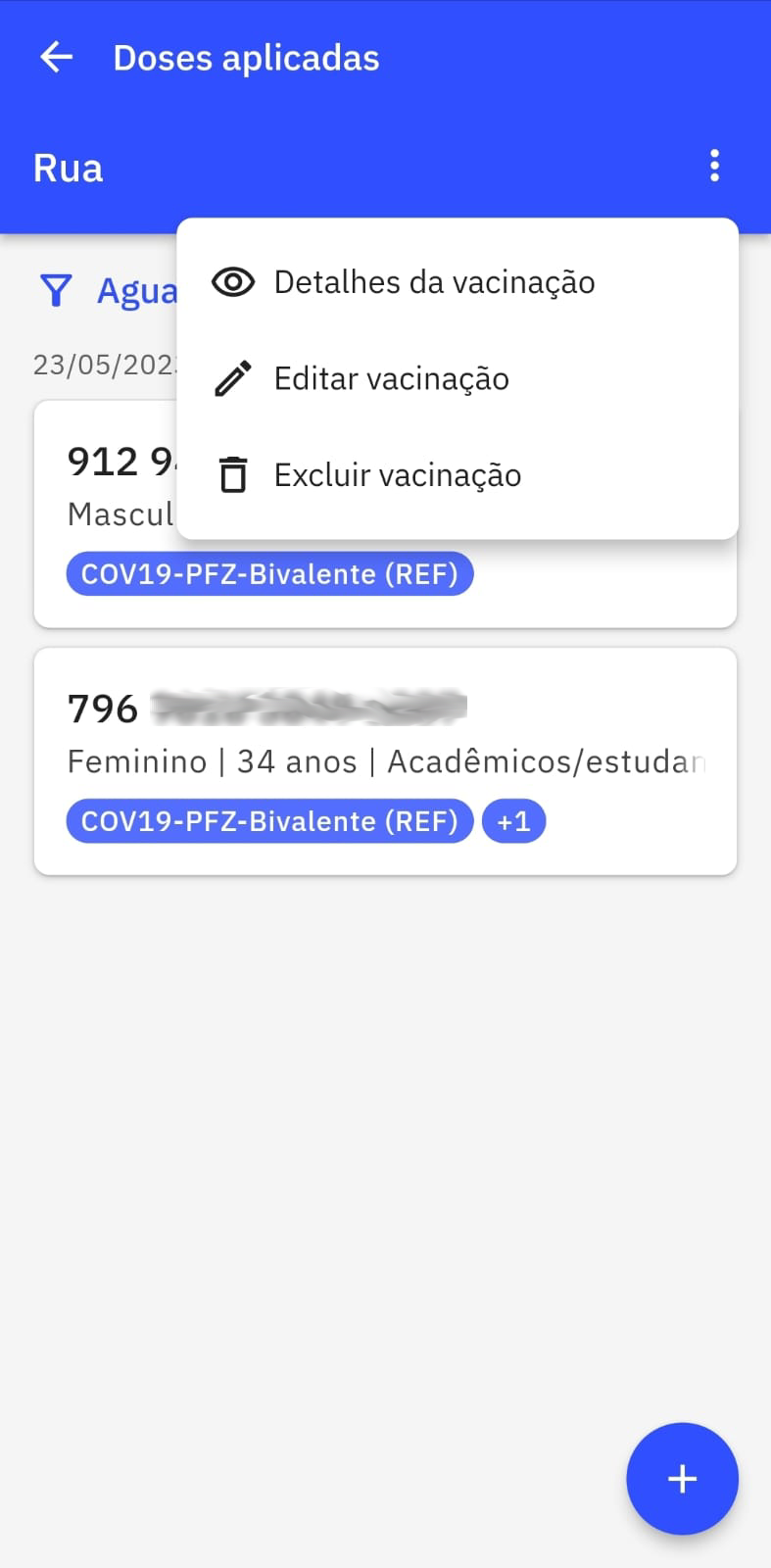Viewport: 771px width, 1568px height.
Task: Select Editar vacinação
Action: pyautogui.click(x=458, y=378)
